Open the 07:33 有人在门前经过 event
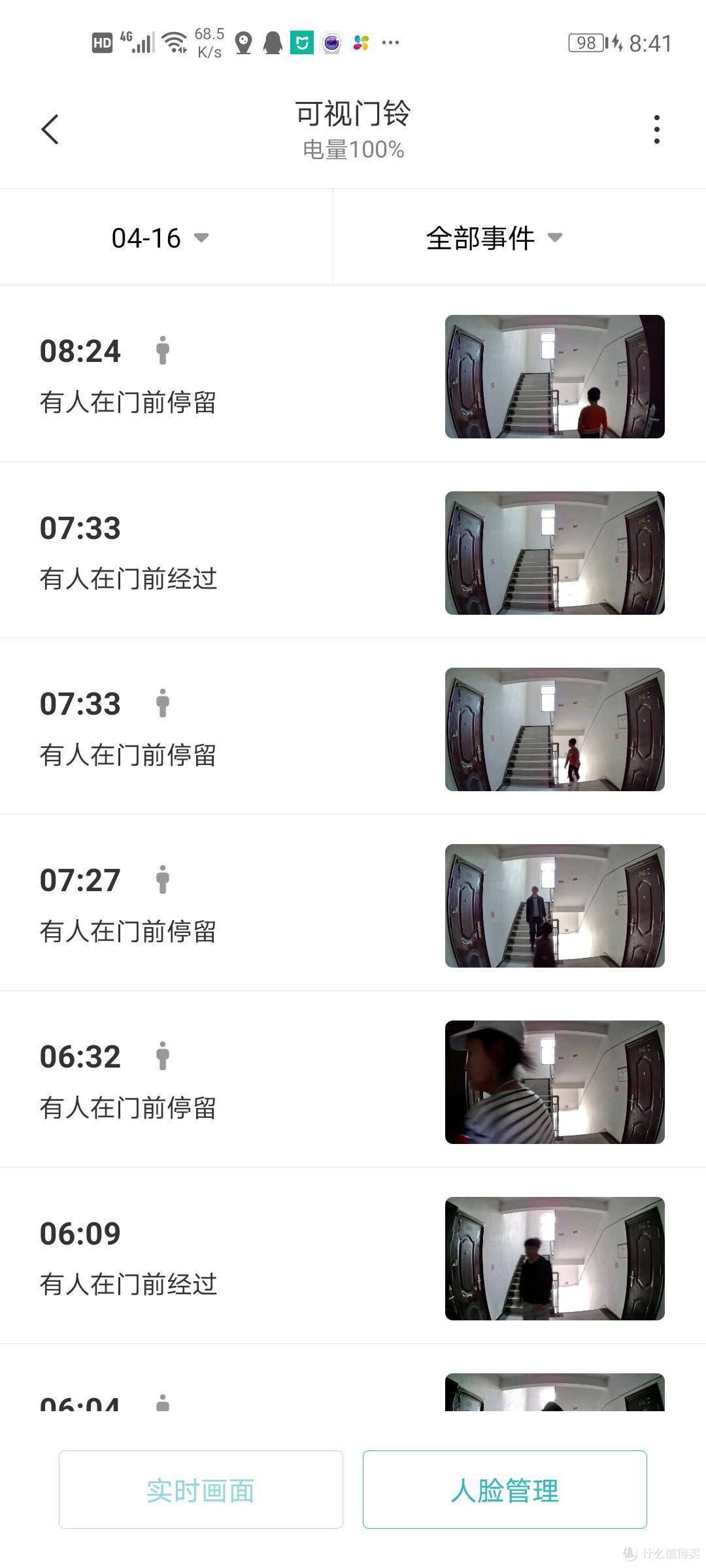706x1568 pixels. (x=353, y=552)
